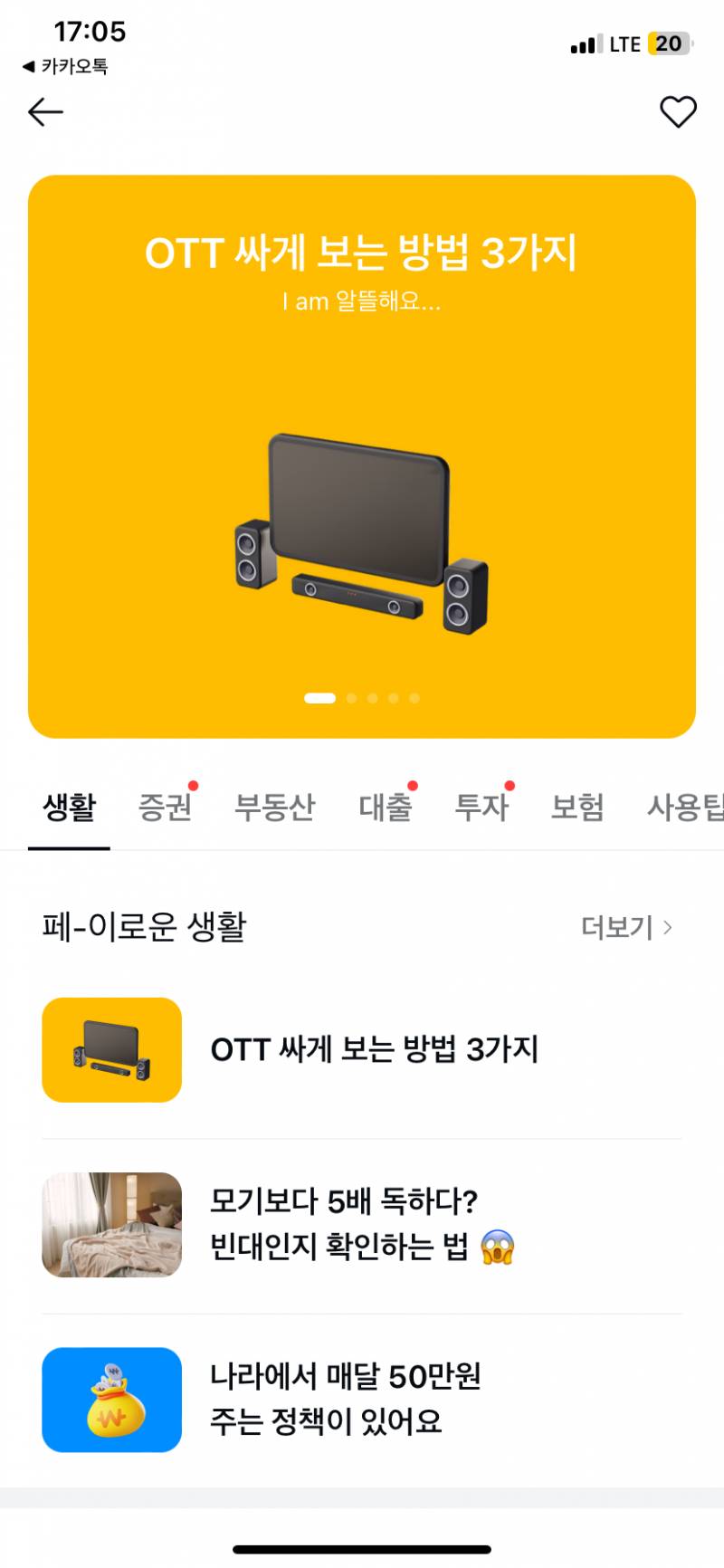Tap the heart icon to favorite
The width and height of the screenshot is (724, 1568).
pos(678,111)
